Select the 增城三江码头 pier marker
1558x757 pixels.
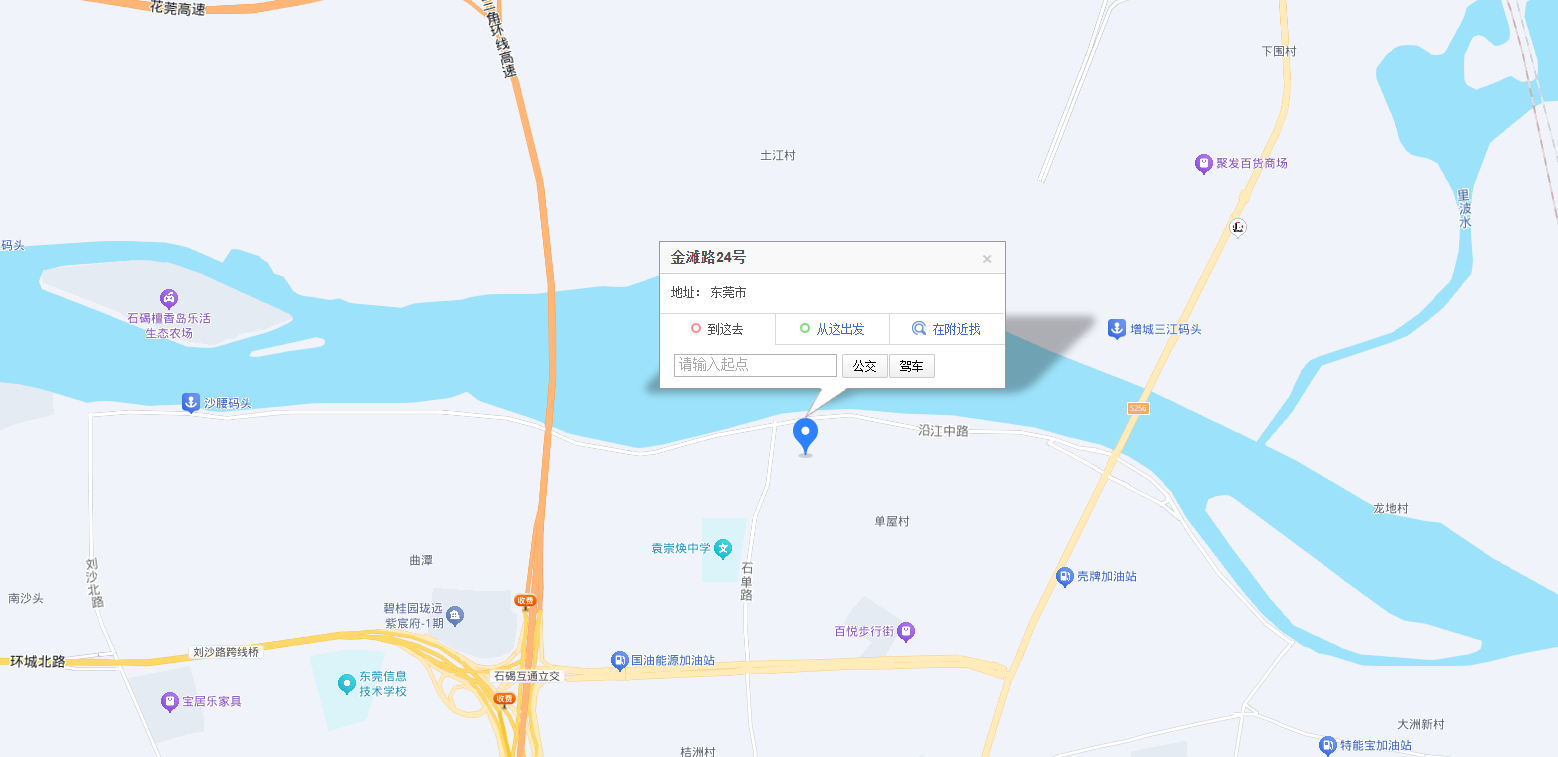[1117, 328]
